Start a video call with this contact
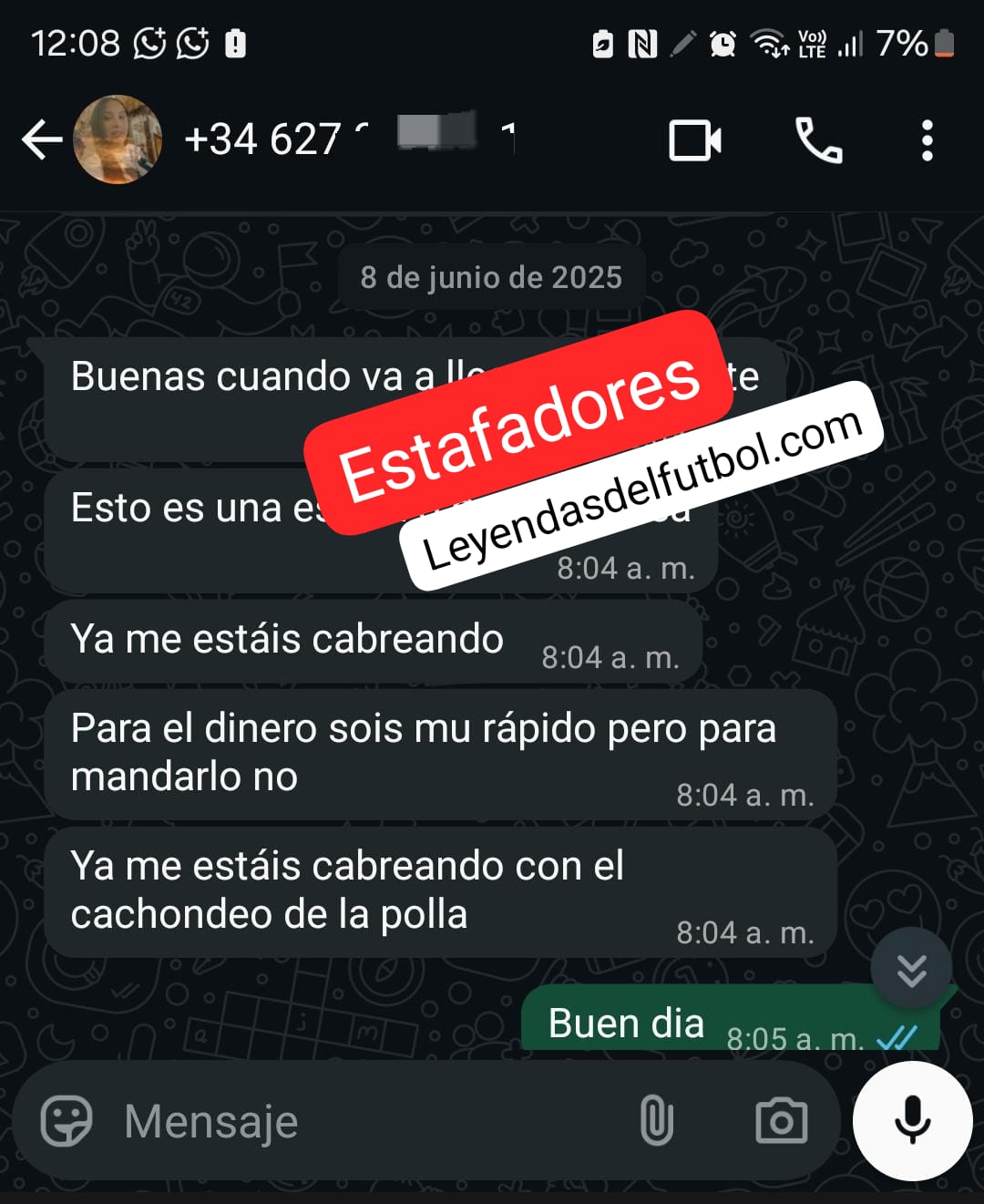 click(695, 140)
